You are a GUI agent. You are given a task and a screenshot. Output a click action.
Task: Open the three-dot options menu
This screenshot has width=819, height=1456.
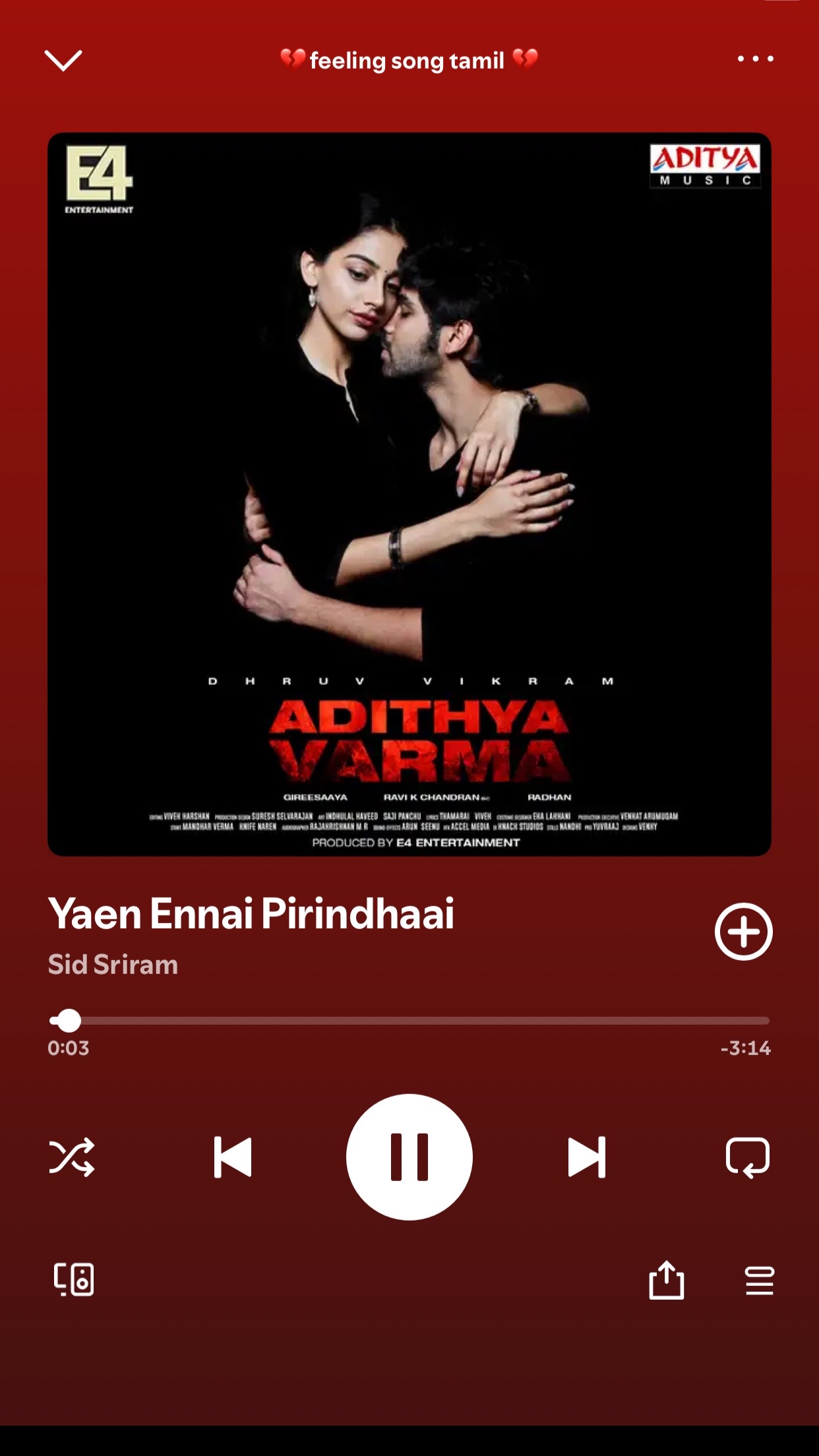(x=755, y=59)
